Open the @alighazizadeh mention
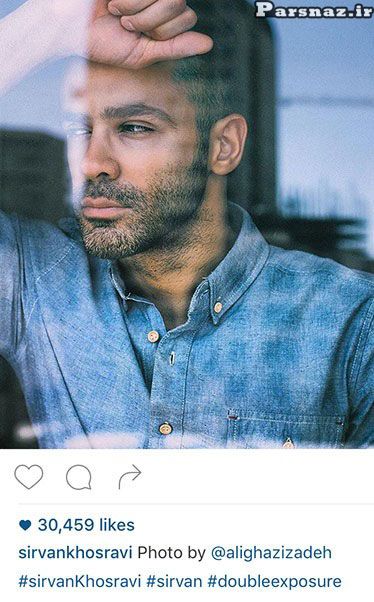Image resolution: width=374 pixels, height=602 pixels. click(271, 553)
